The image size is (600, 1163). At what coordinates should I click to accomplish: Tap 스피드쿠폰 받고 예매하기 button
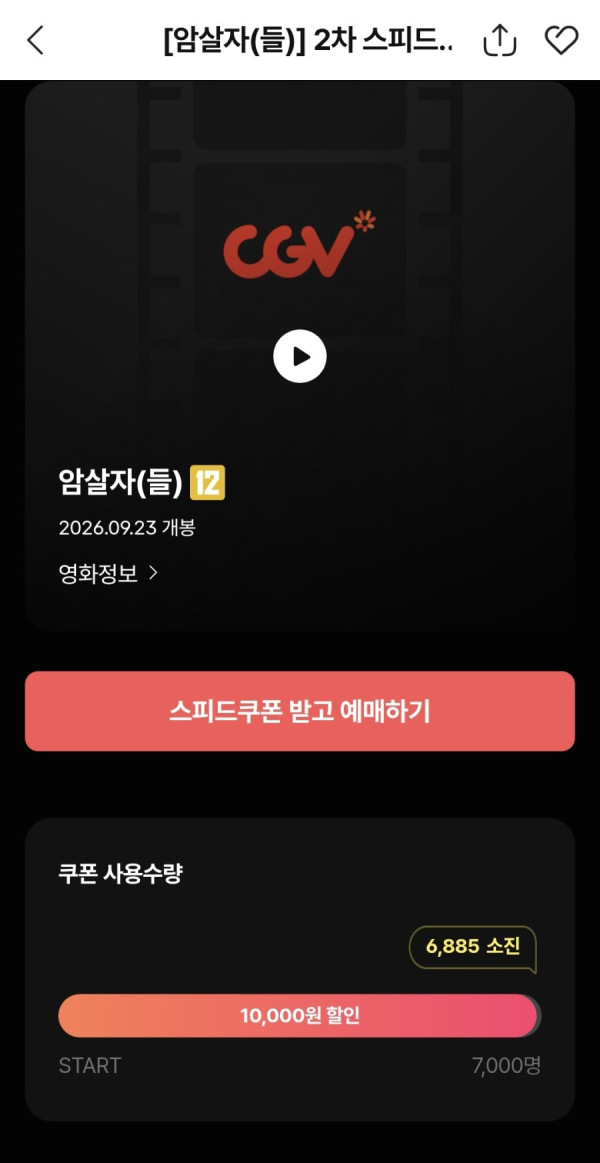300,711
